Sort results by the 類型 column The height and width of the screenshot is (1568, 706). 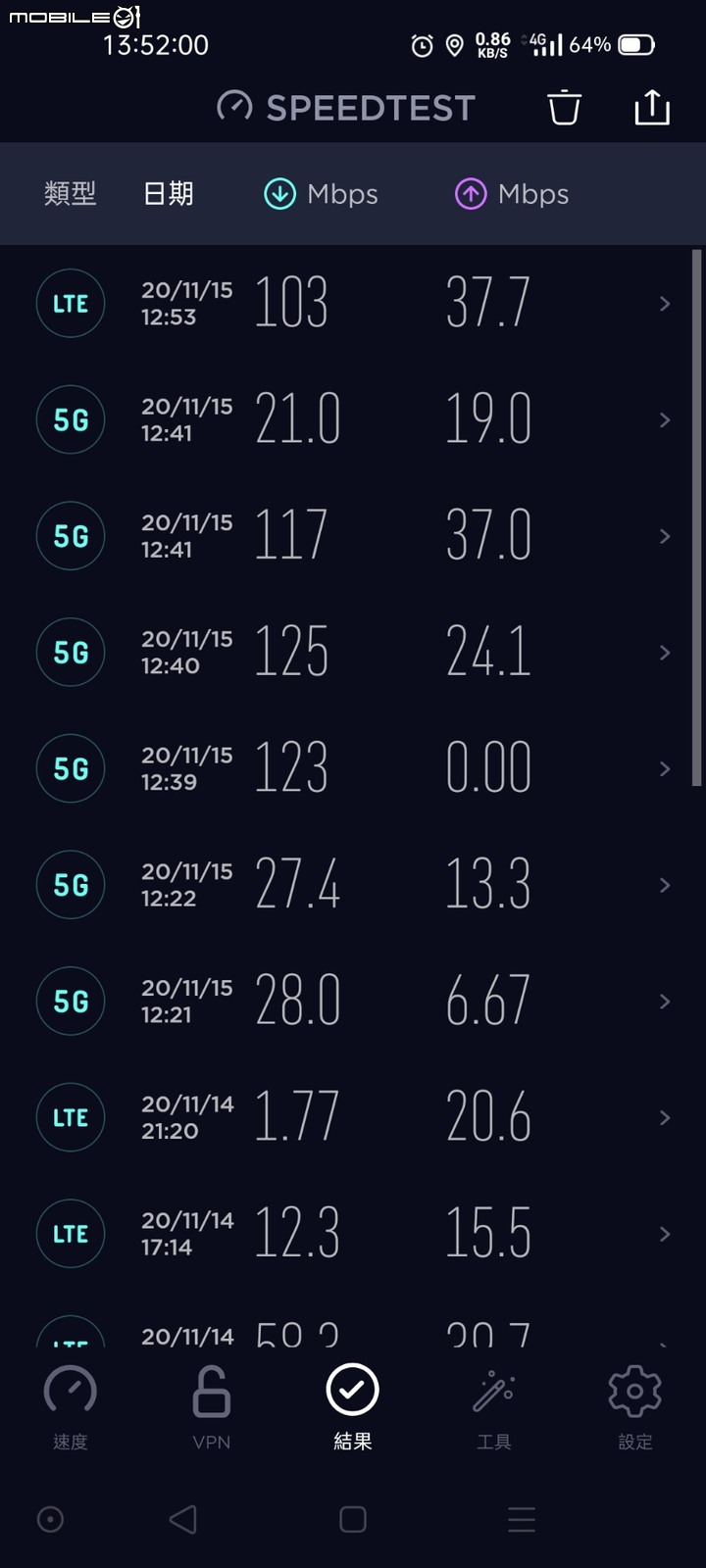(71, 194)
